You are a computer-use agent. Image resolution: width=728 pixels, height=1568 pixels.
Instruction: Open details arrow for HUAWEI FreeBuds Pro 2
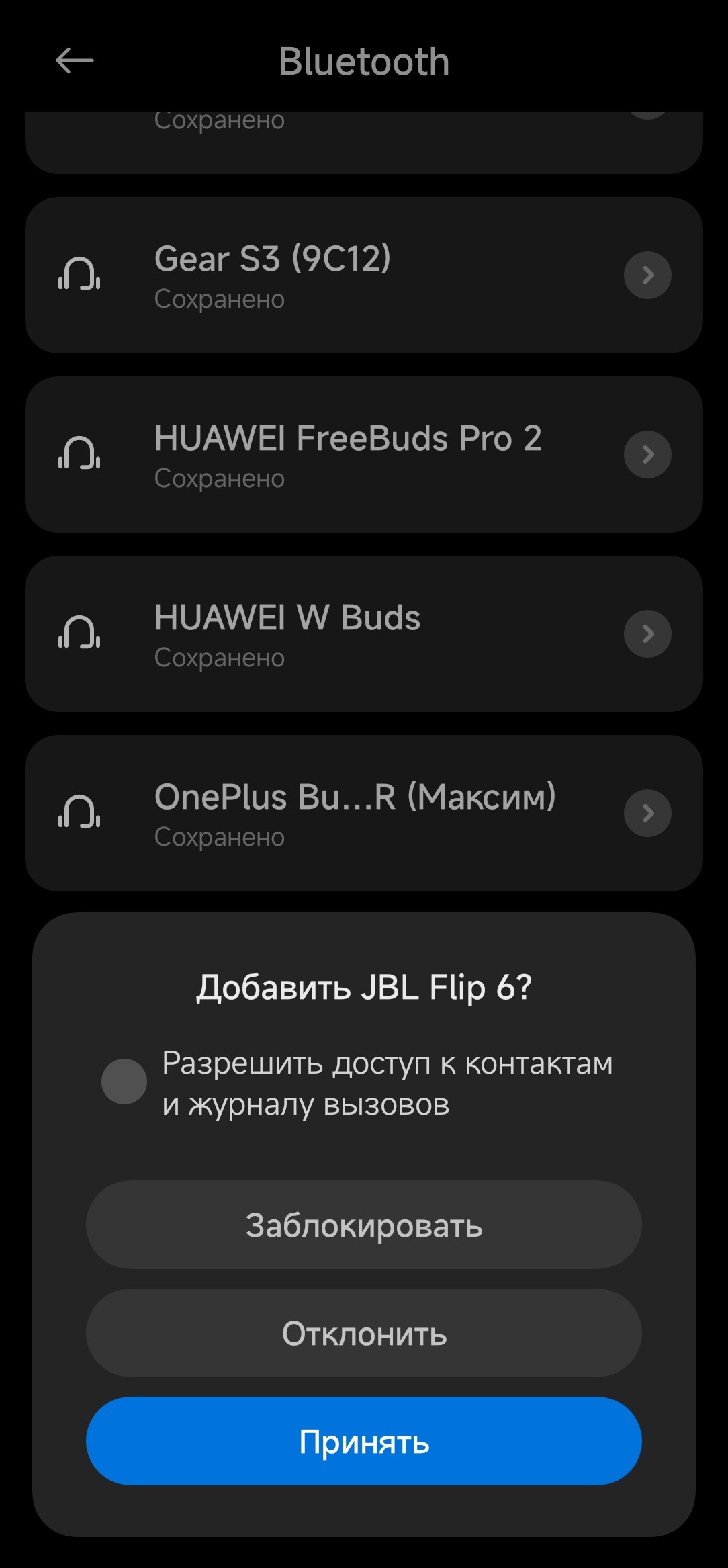647,455
